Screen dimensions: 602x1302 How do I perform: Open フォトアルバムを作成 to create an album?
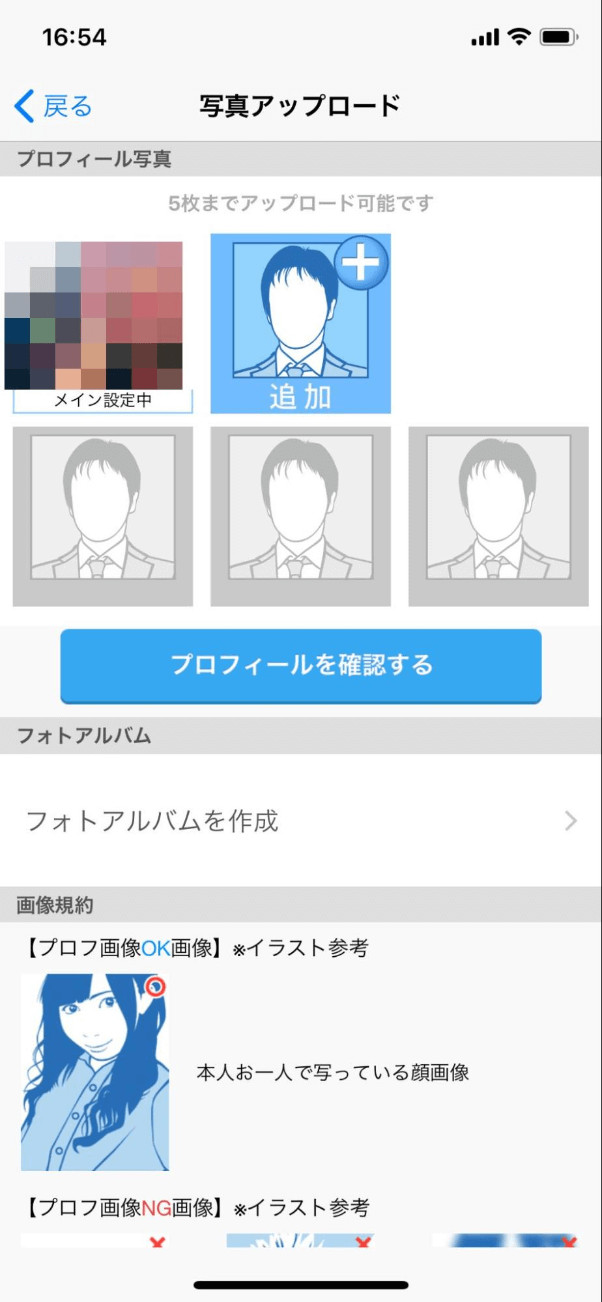[300, 822]
